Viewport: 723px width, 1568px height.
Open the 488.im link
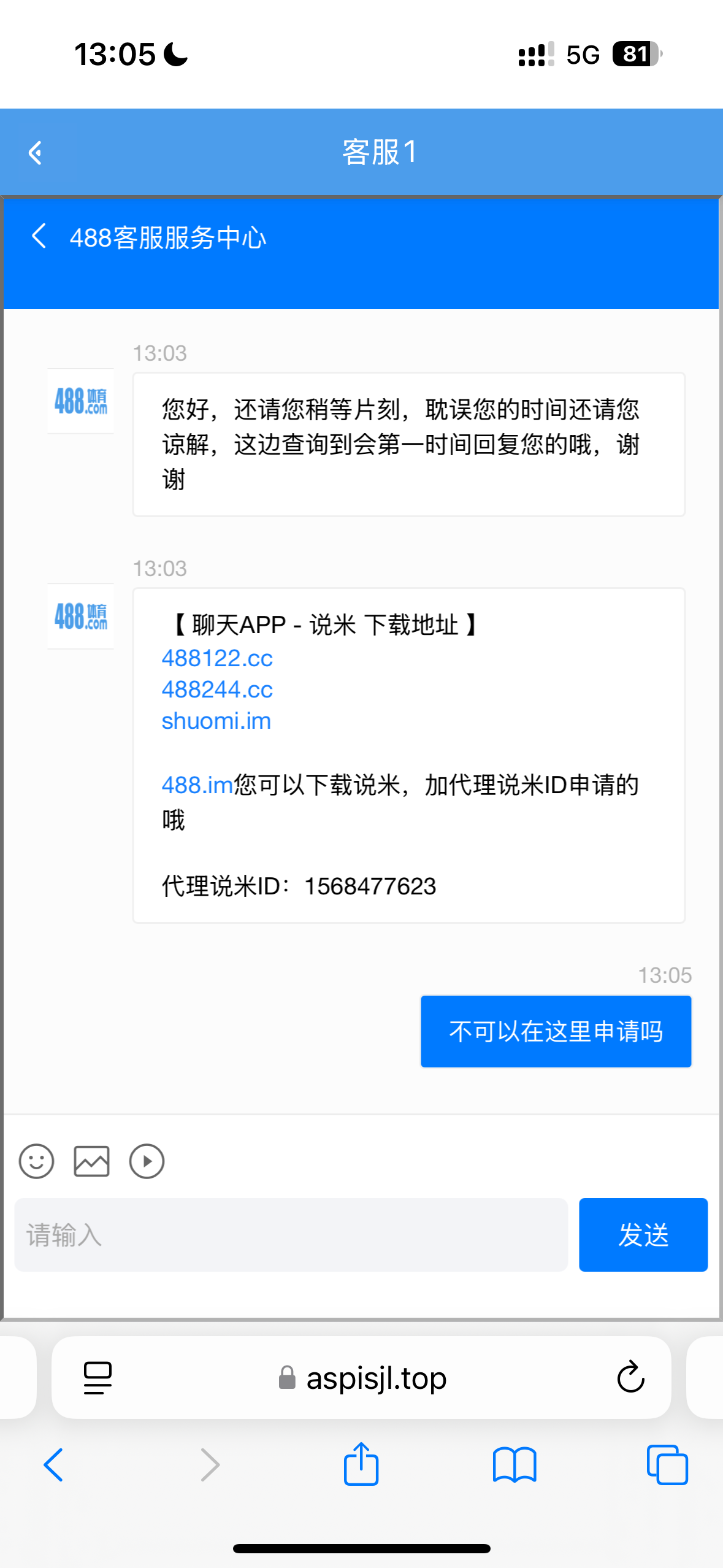(x=197, y=785)
